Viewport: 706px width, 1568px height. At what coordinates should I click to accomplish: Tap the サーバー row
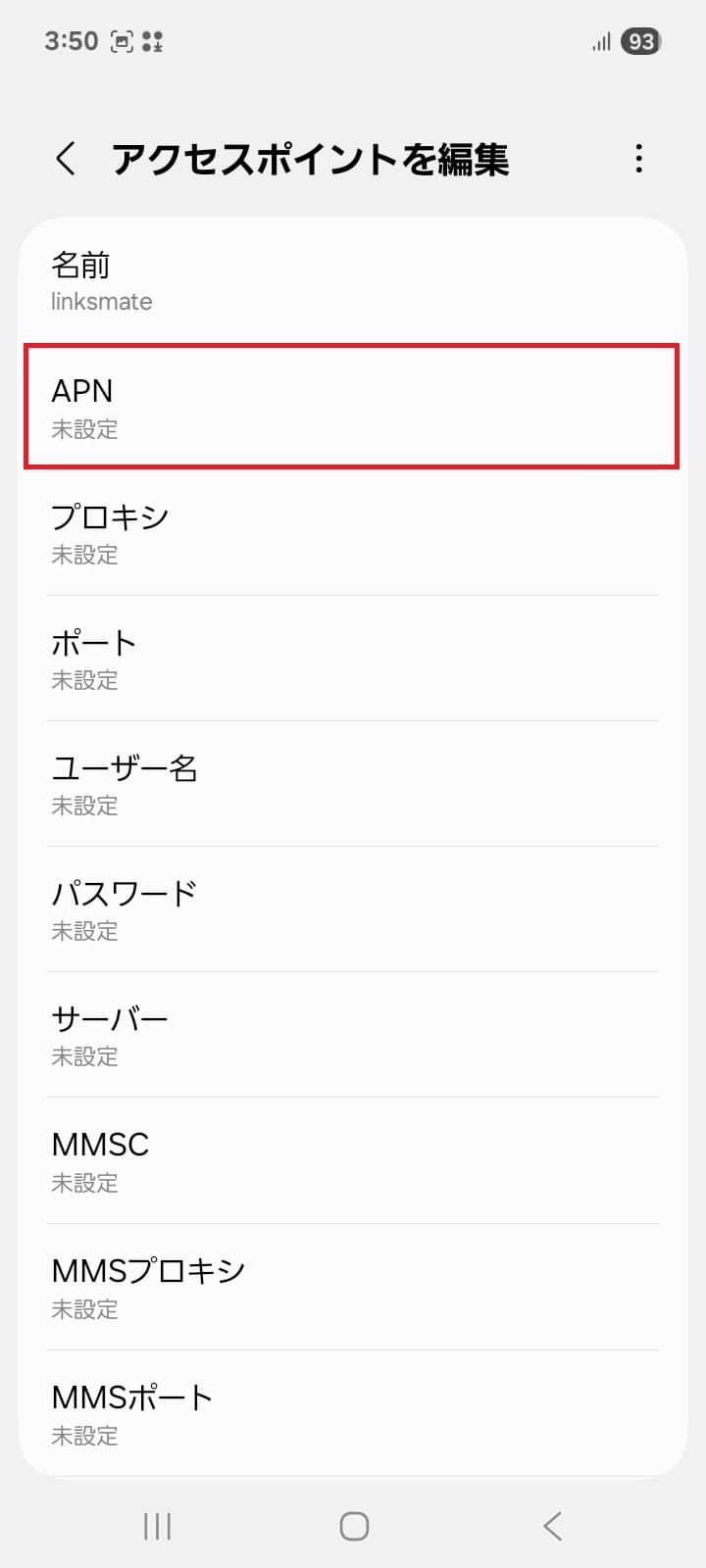[x=353, y=1034]
